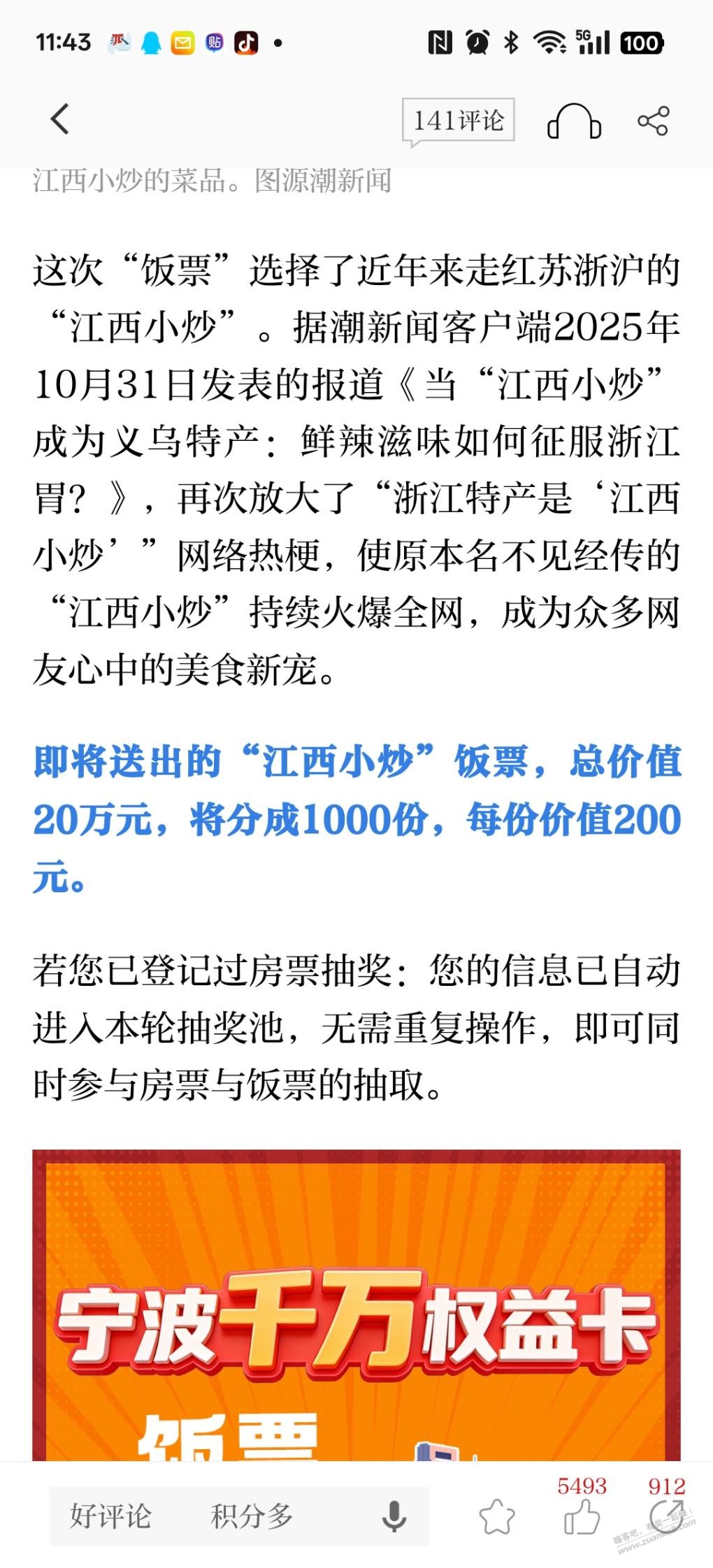The image size is (713, 1568).
Task: Like the article with thumbs-up icon
Action: 582,1516
